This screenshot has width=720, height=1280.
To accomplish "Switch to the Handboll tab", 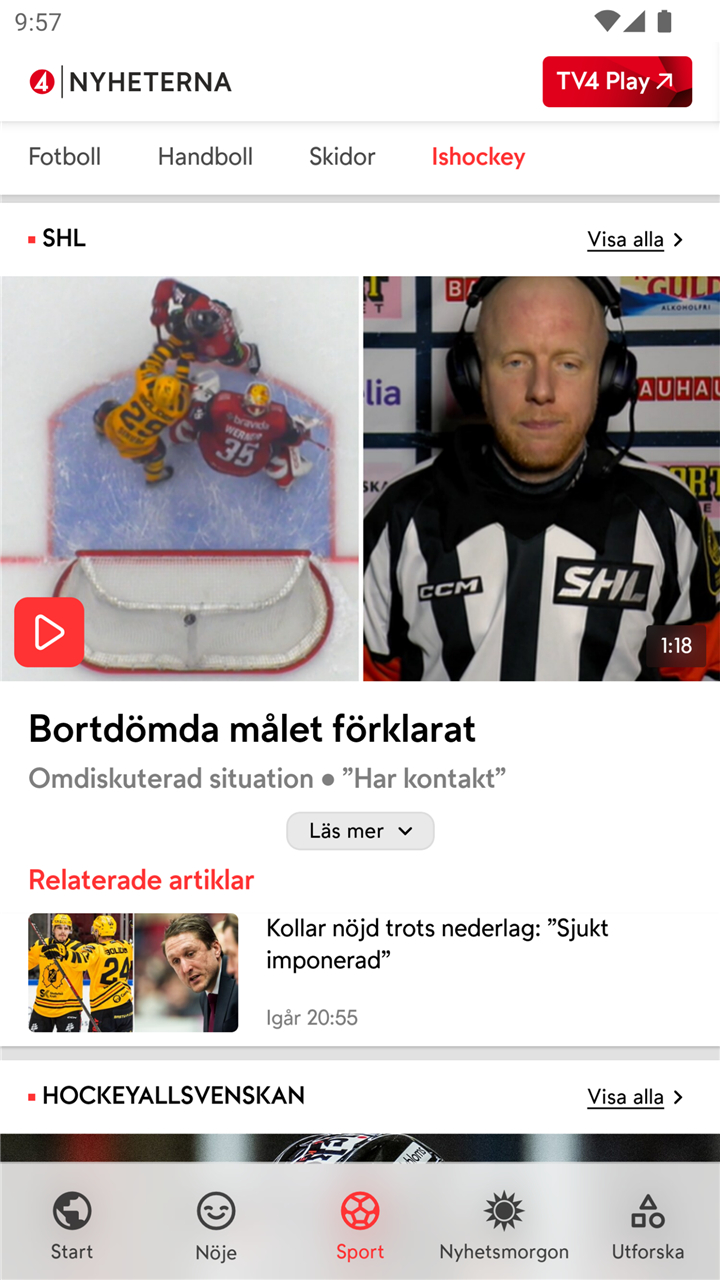I will [x=205, y=157].
